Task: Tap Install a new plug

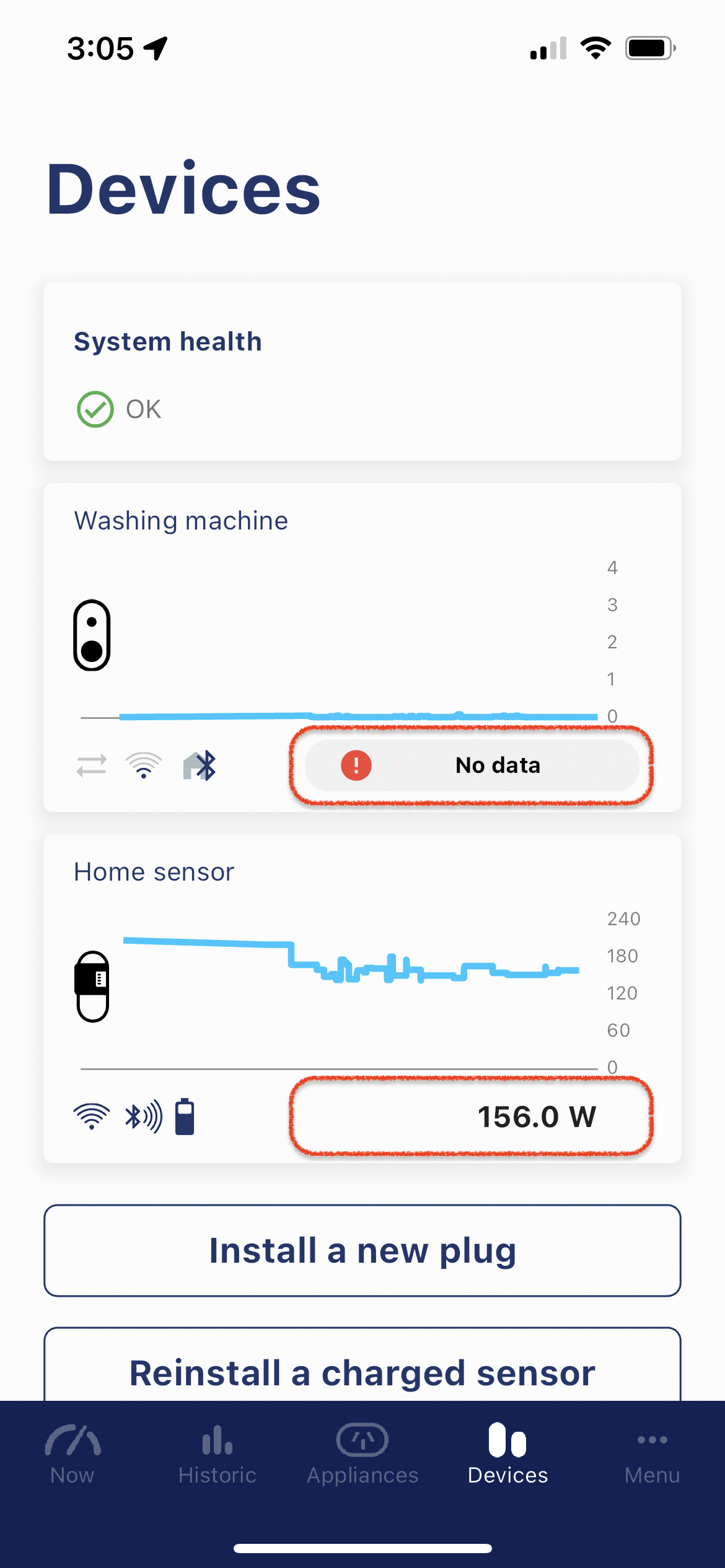Action: click(362, 1250)
